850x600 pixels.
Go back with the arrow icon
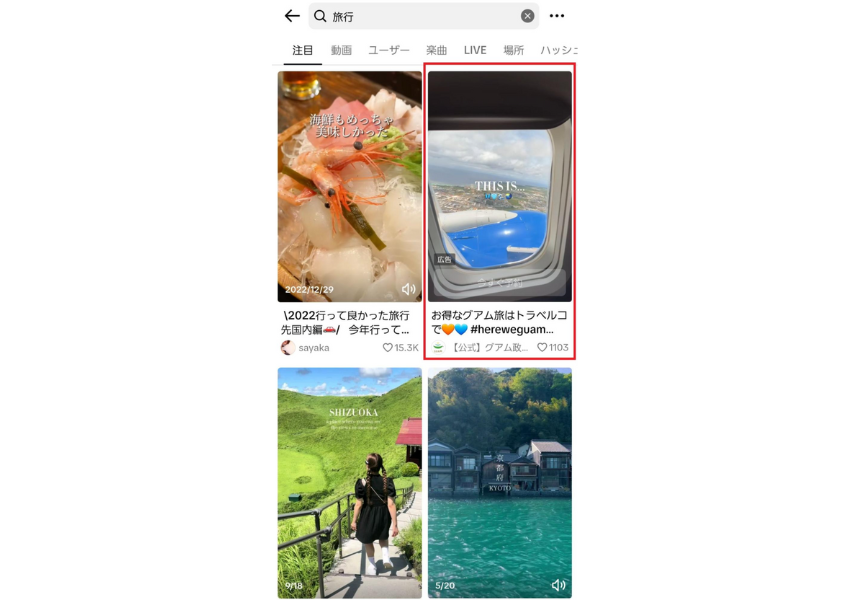[x=292, y=16]
